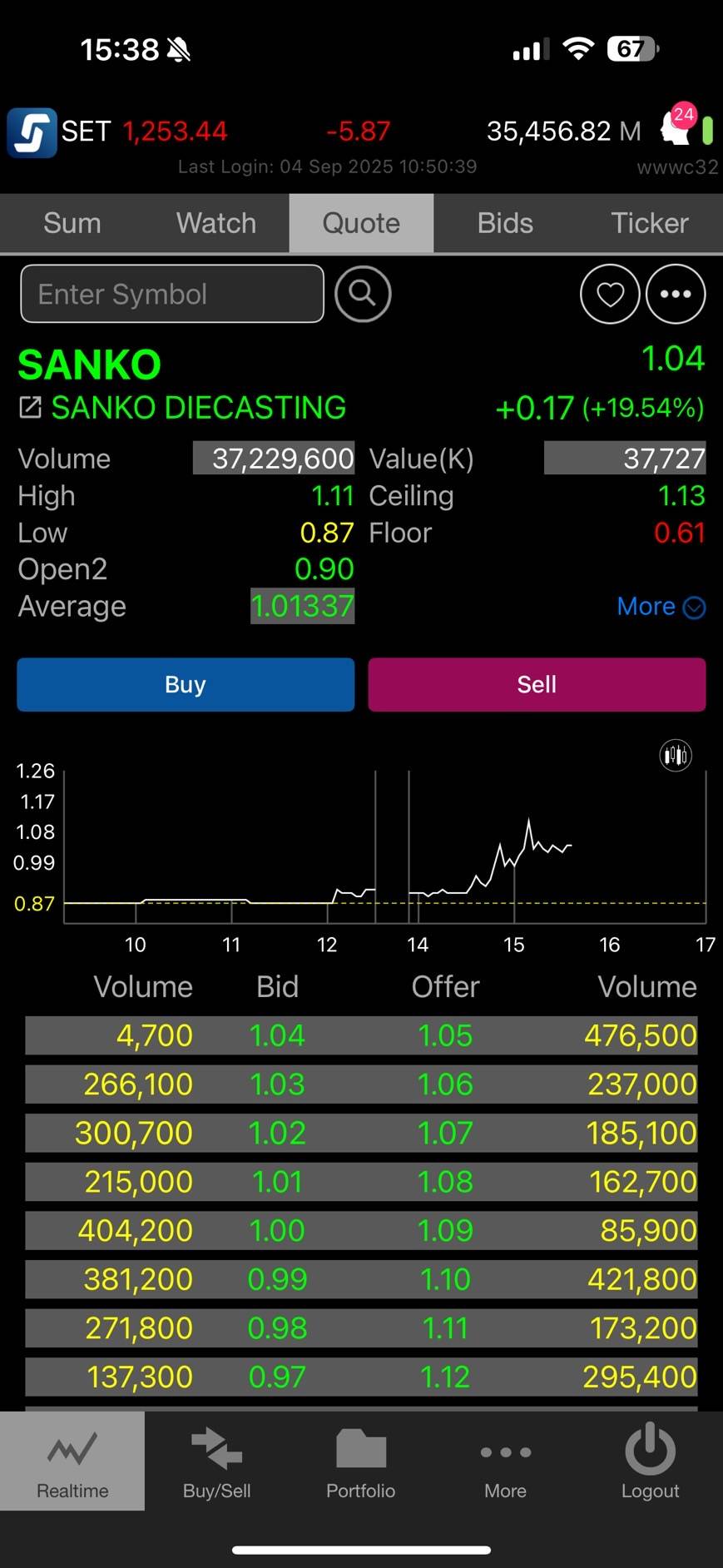Switch to the Sum tab
Screen dimensions: 723x1568
coord(72,223)
